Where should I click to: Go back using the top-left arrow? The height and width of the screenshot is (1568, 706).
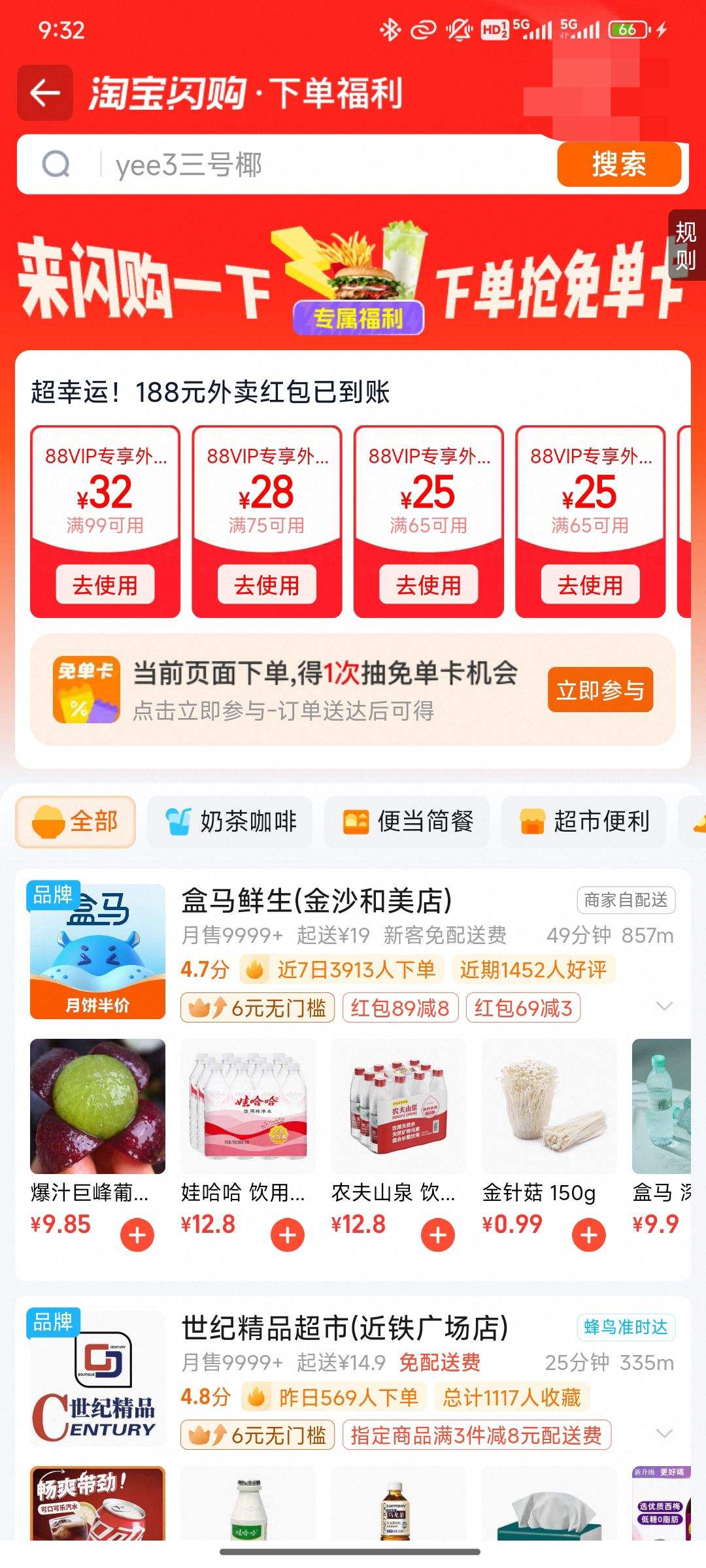pos(44,93)
